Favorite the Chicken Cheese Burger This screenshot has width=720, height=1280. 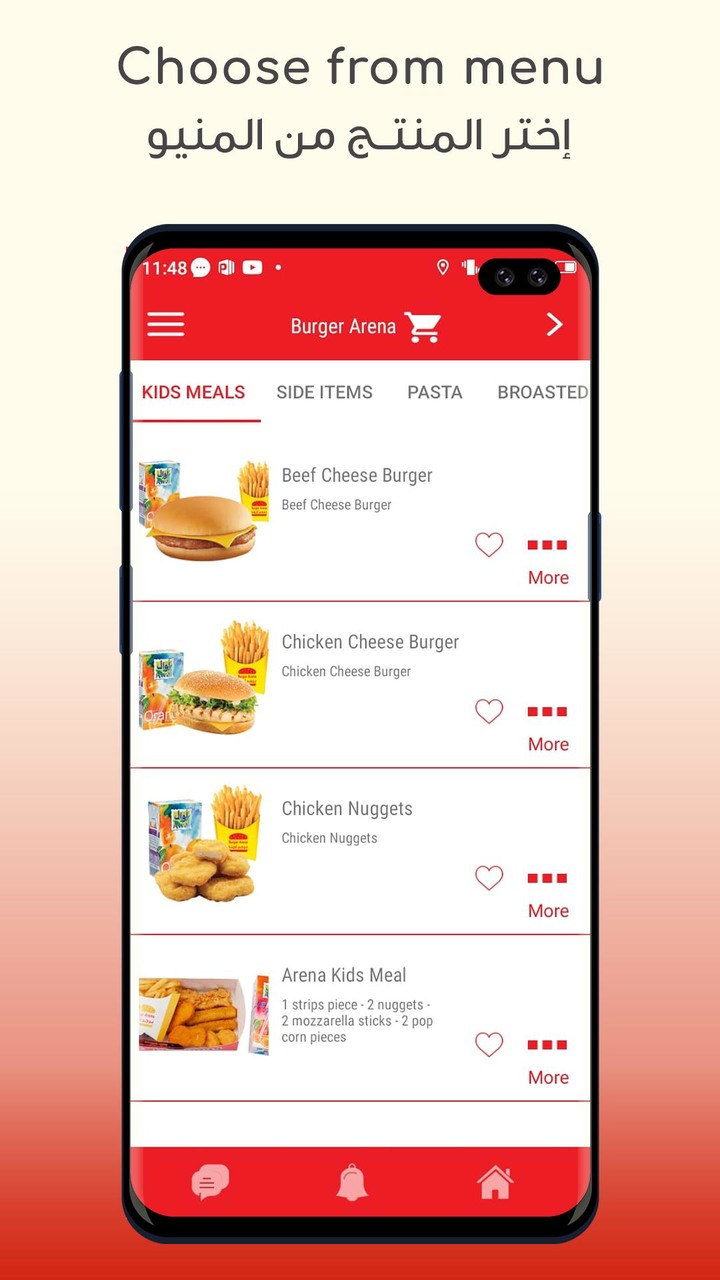coord(489,711)
